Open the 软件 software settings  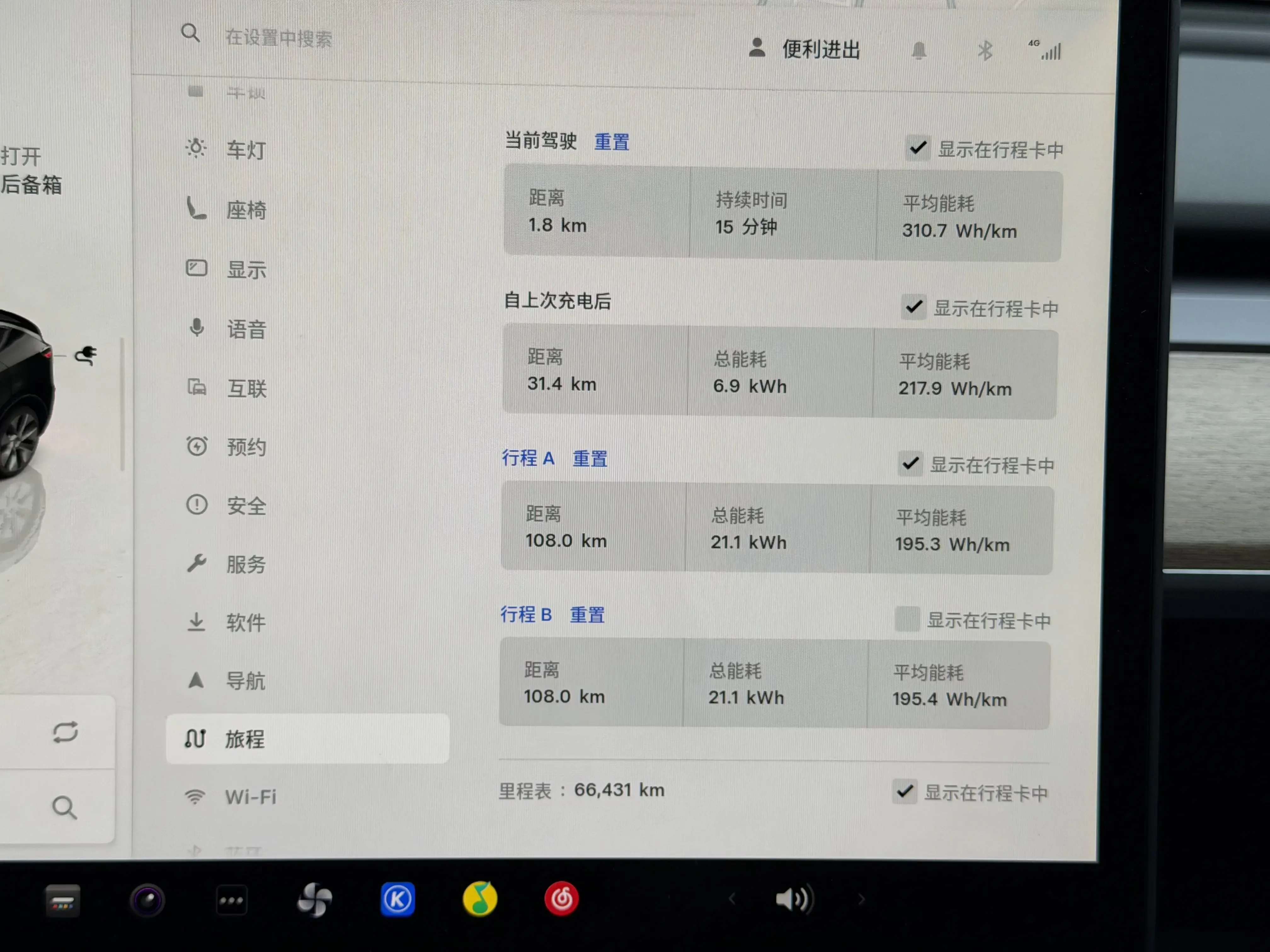tap(226, 623)
